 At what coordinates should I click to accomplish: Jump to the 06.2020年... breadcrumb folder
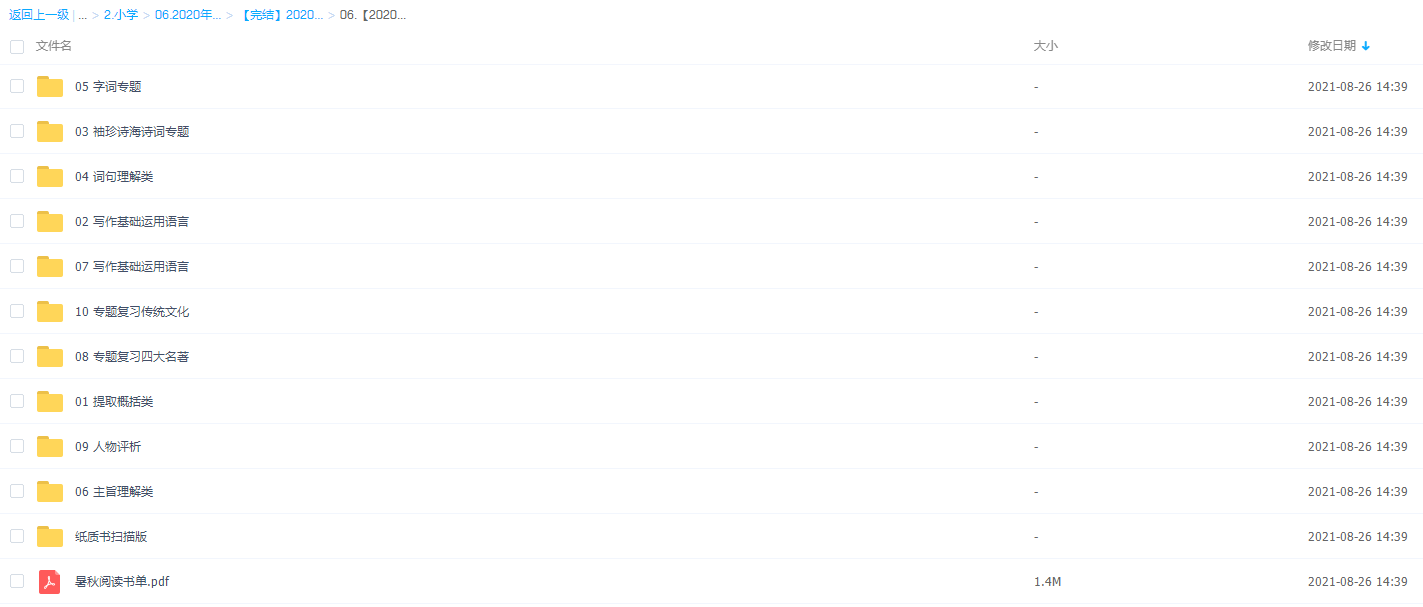pyautogui.click(x=187, y=15)
